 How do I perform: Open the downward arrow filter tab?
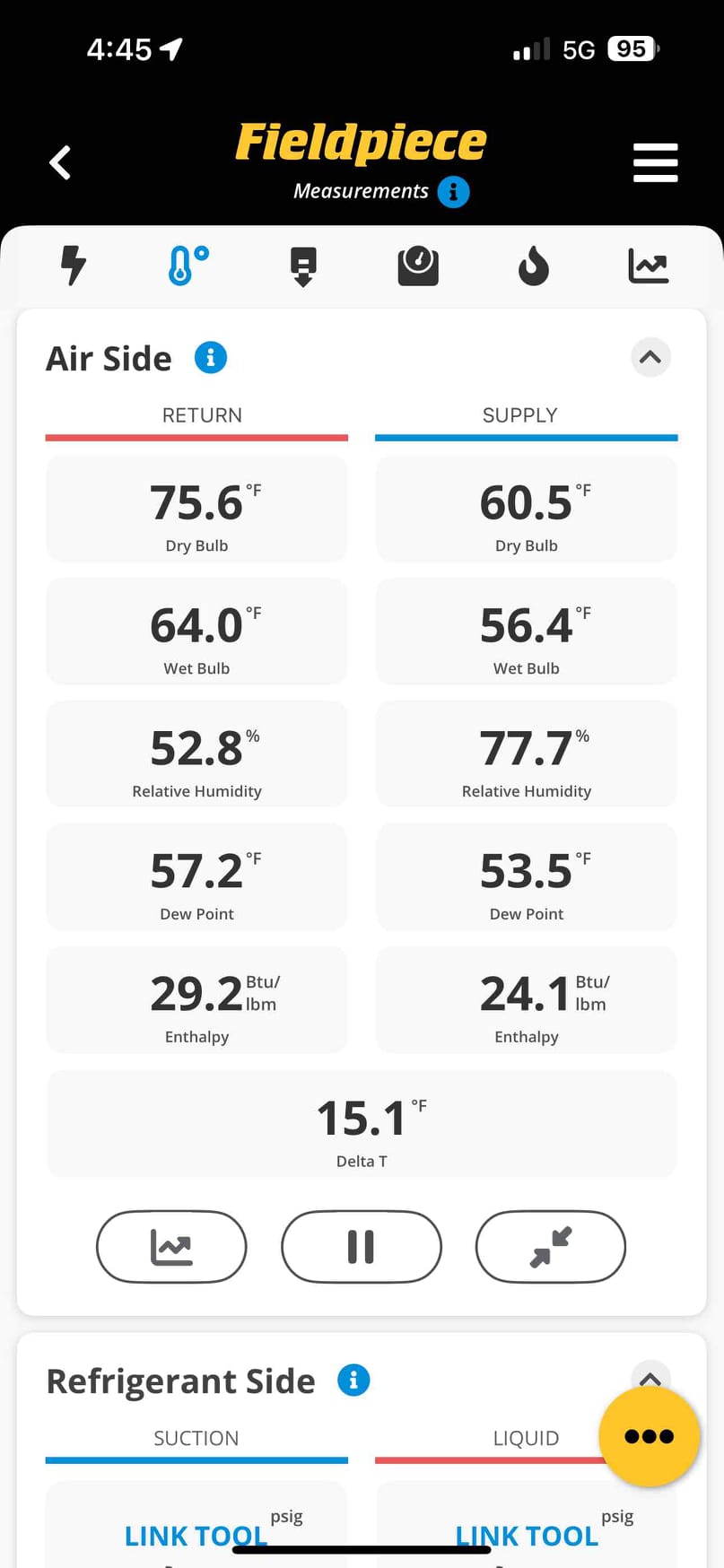(303, 266)
